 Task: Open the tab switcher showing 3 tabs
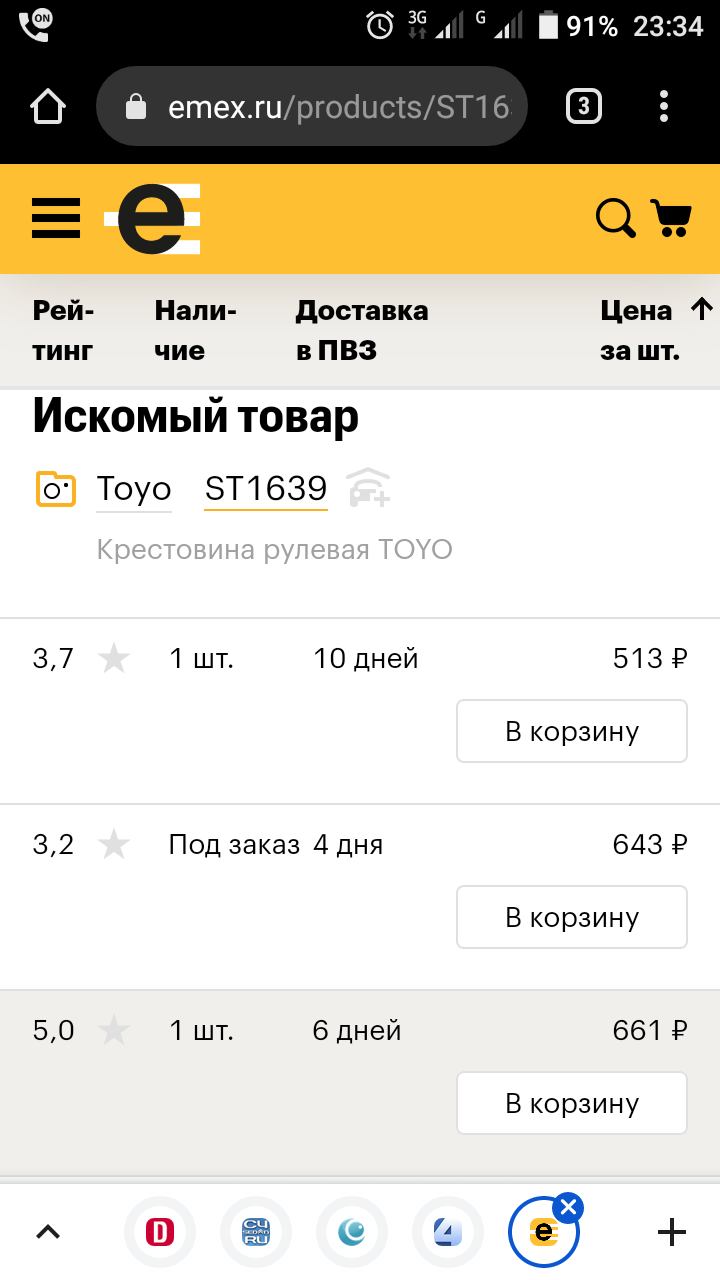pos(584,106)
